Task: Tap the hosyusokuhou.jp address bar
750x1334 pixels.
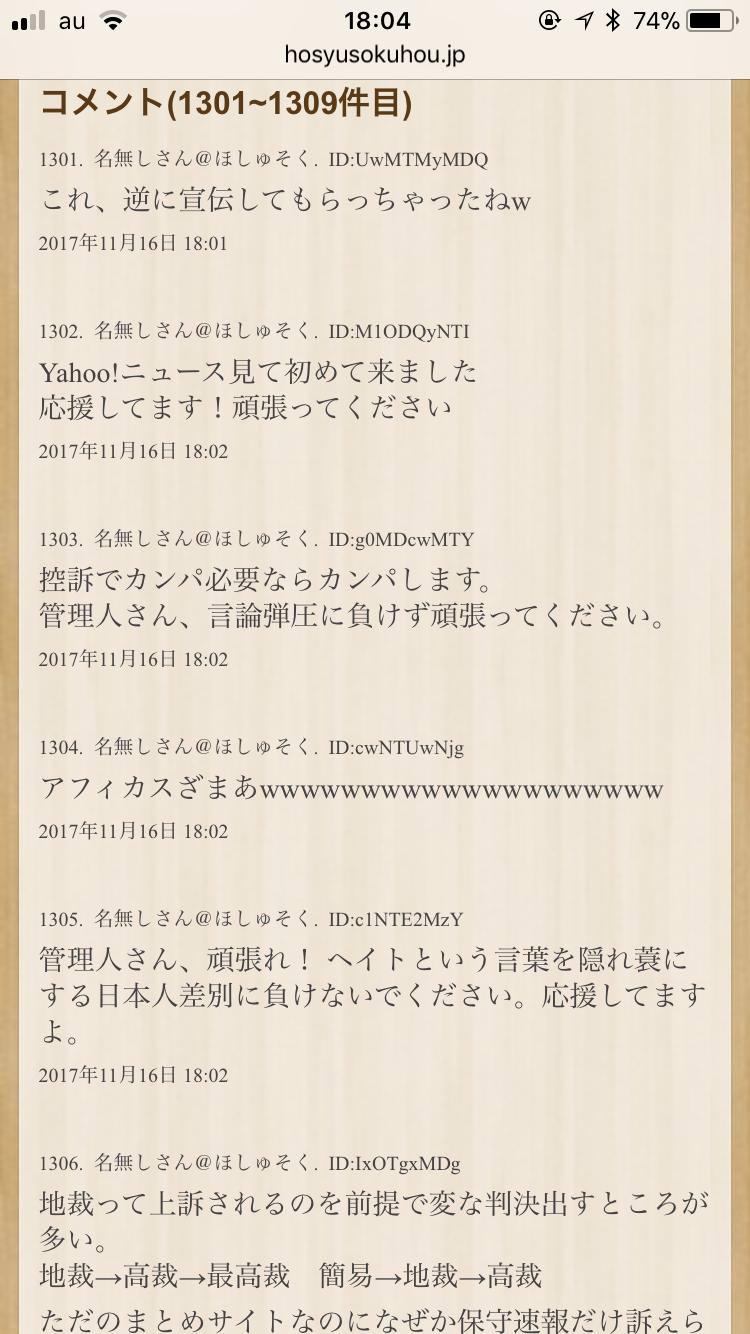Action: pyautogui.click(x=375, y=56)
